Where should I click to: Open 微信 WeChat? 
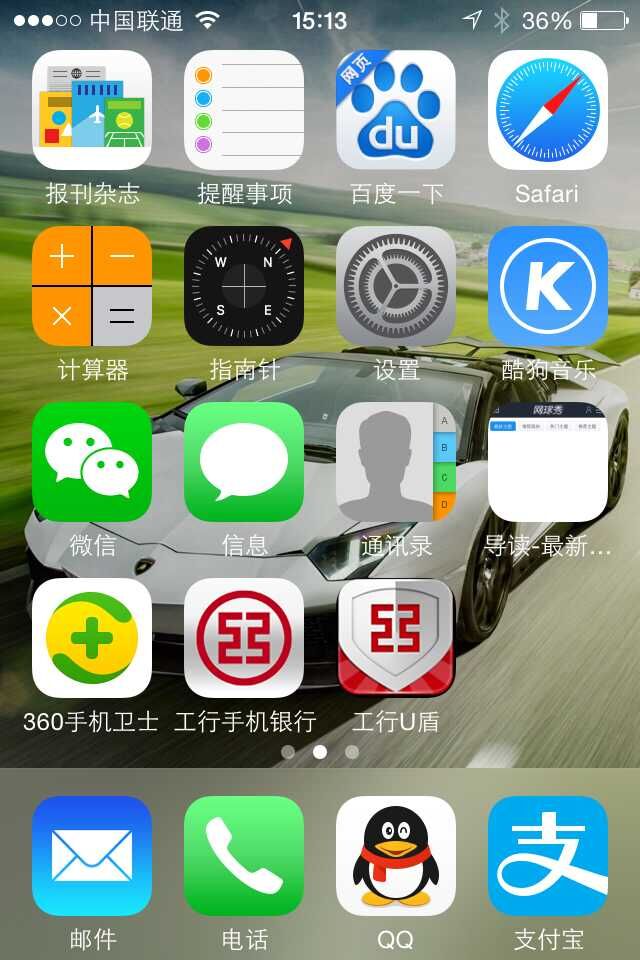click(x=92, y=462)
